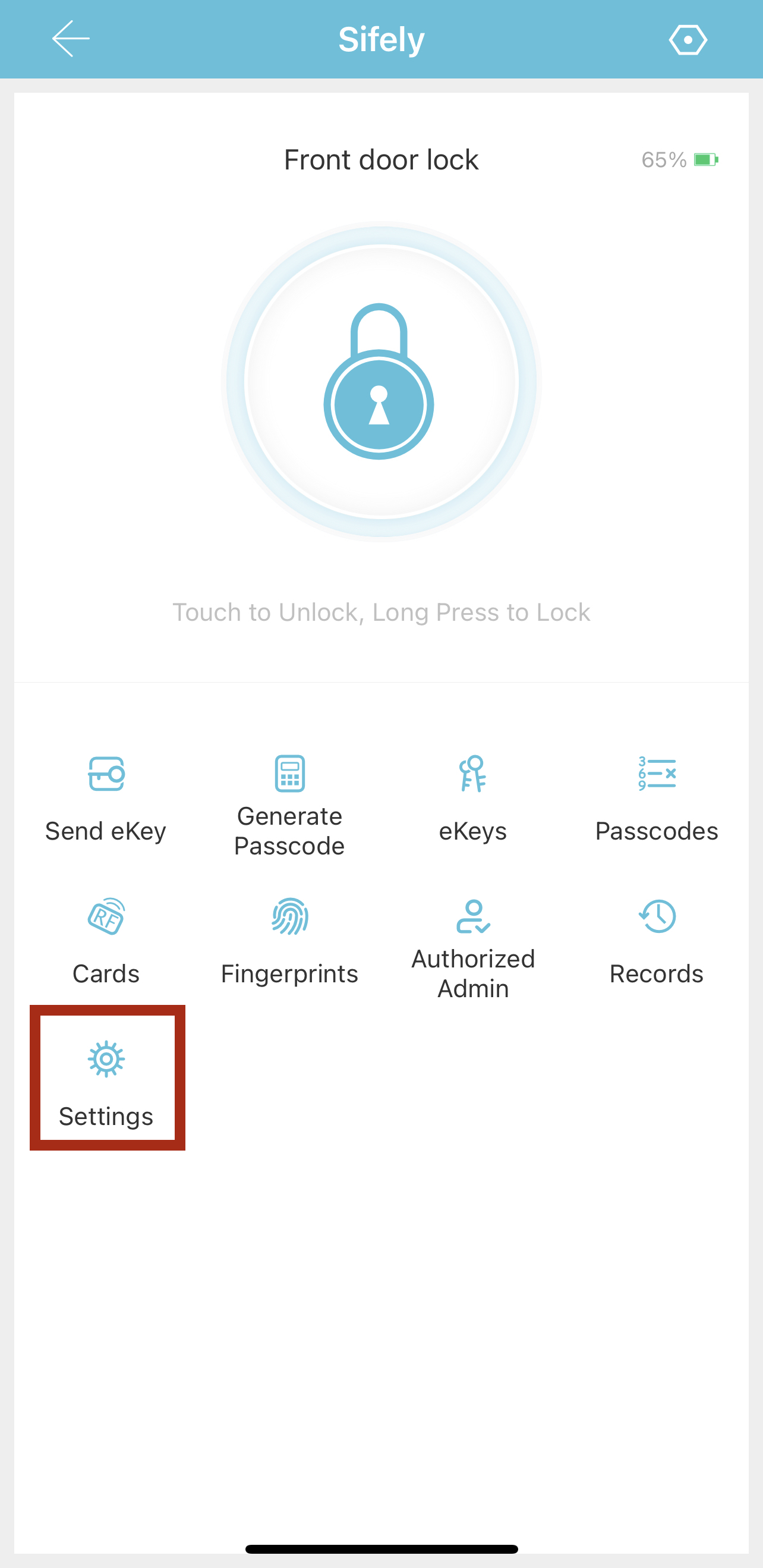Open the Send eKey feature
Image resolution: width=763 pixels, height=1568 pixels.
point(106,774)
